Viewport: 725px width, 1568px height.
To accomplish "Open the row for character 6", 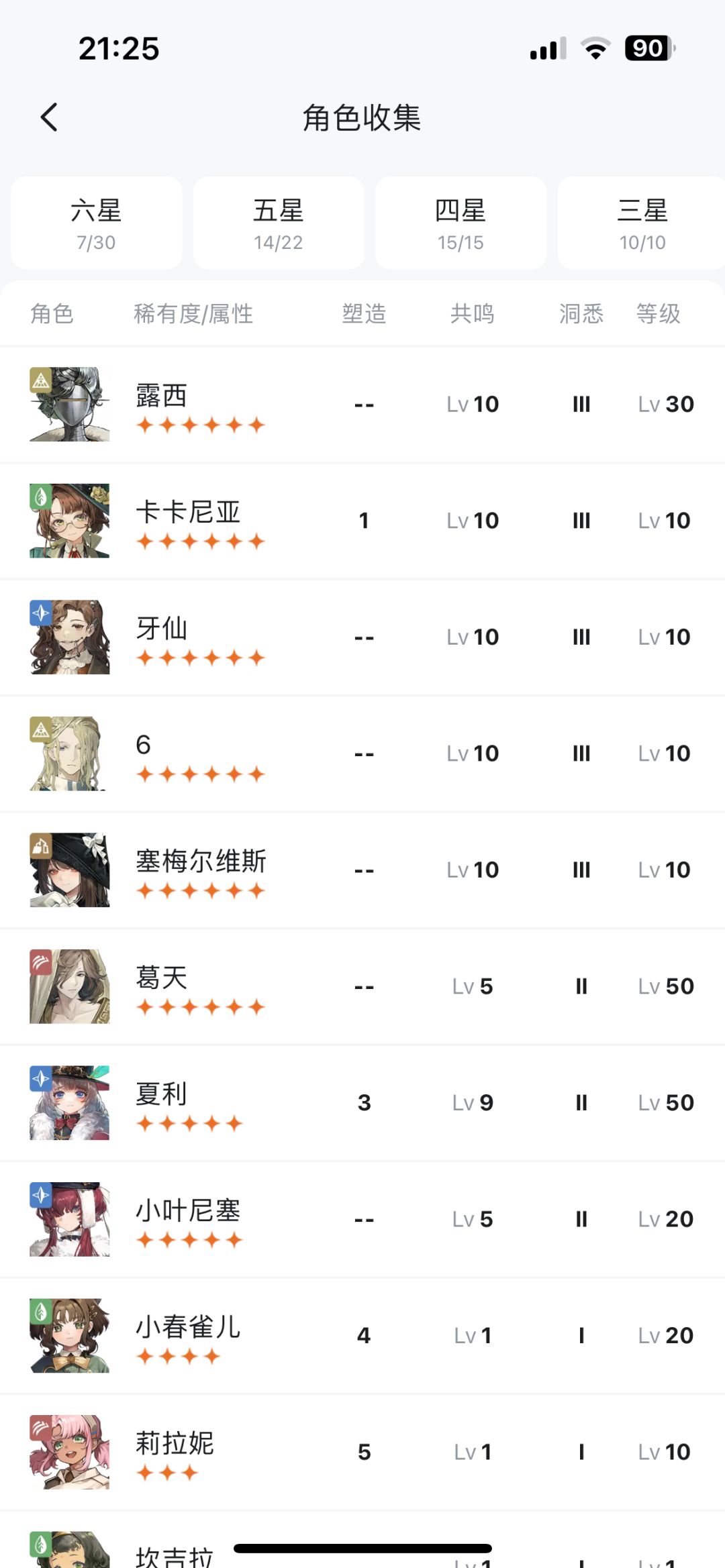I will (362, 753).
